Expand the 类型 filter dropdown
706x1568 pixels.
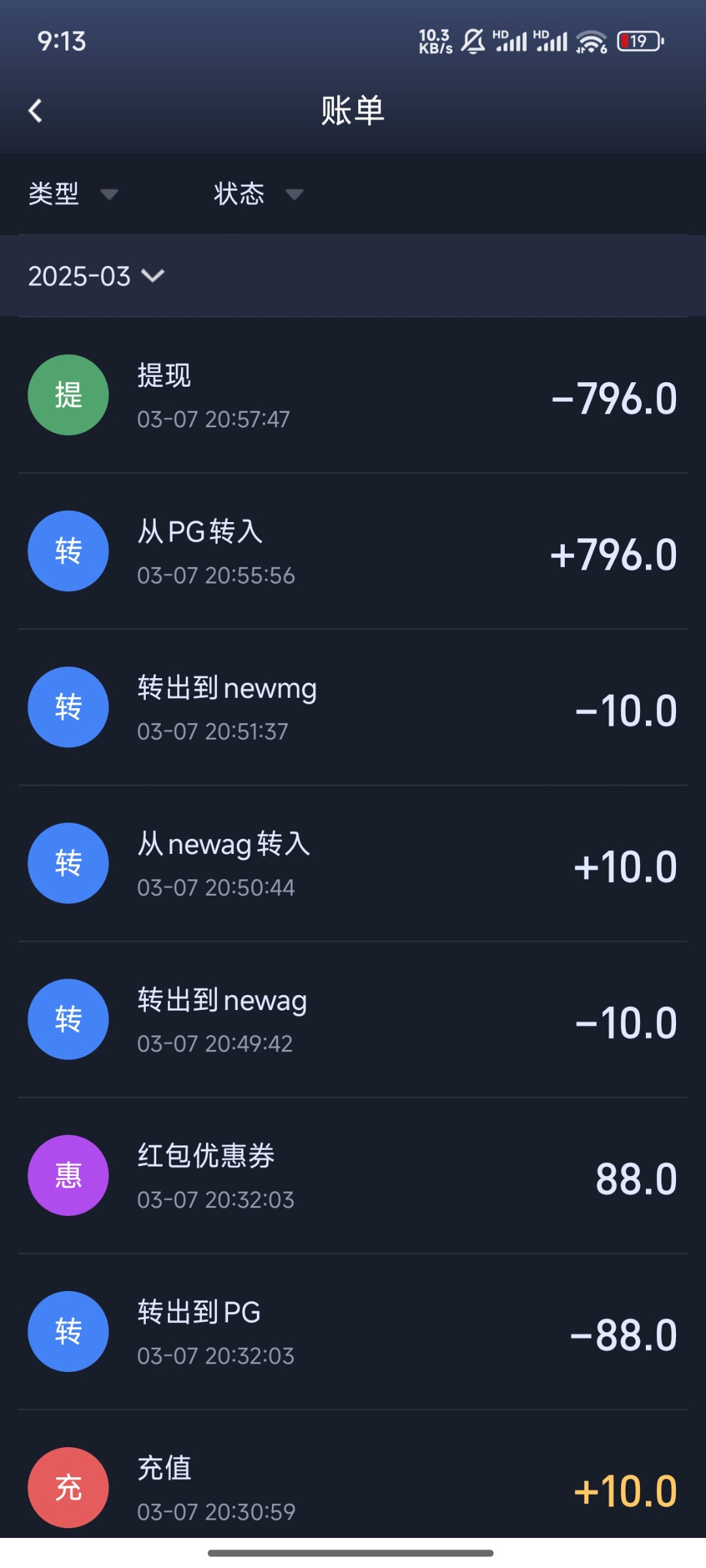pyautogui.click(x=73, y=194)
